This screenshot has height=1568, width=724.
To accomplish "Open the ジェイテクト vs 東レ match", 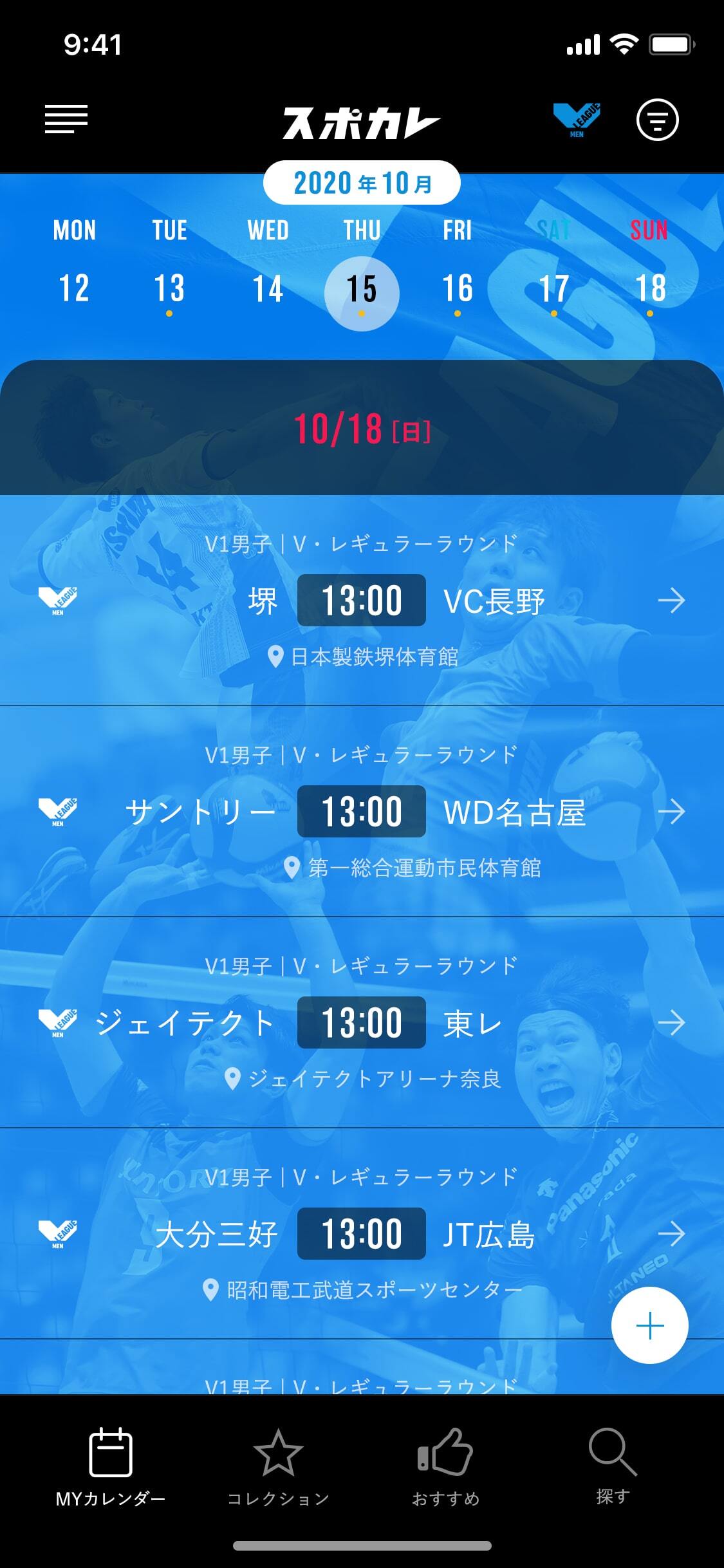I will pos(671,1023).
